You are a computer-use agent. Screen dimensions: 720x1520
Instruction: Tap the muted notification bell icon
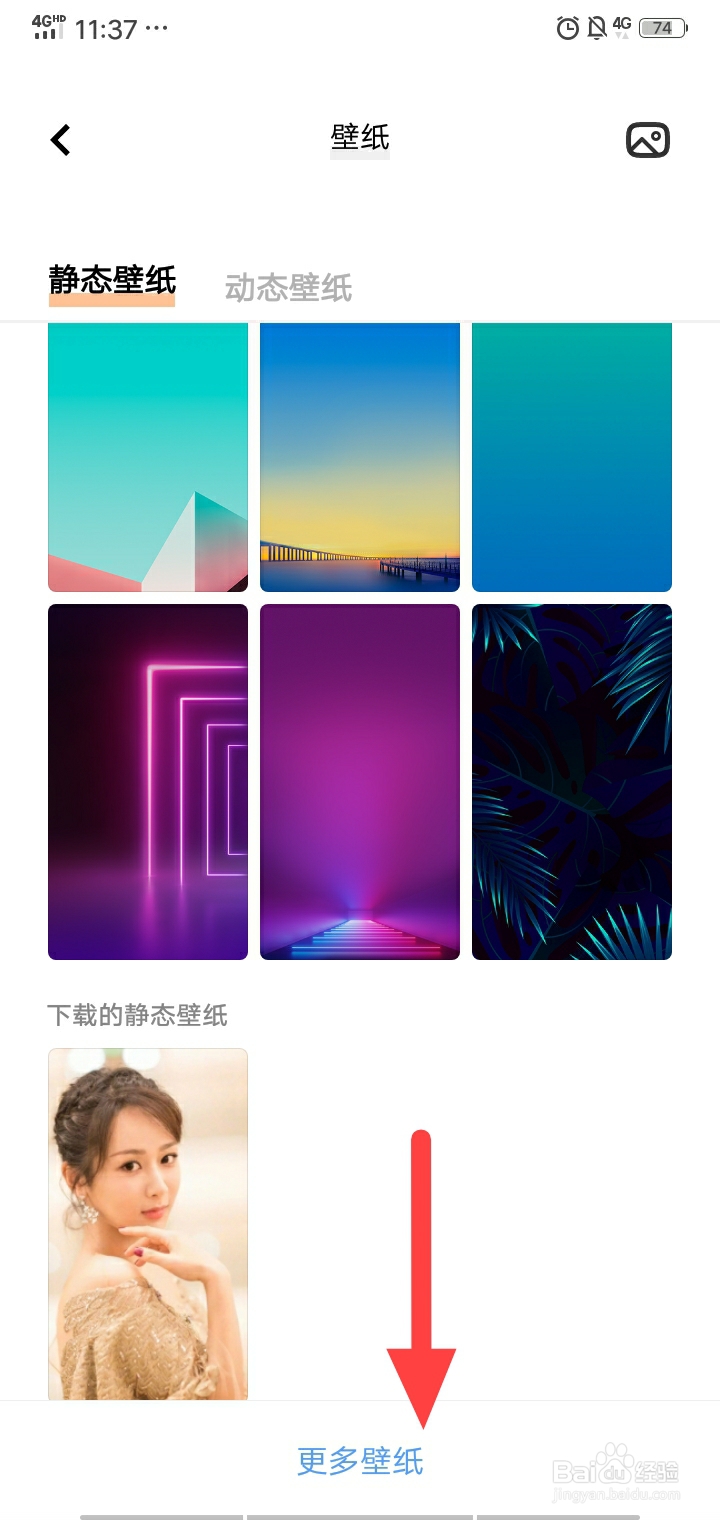[x=596, y=29]
